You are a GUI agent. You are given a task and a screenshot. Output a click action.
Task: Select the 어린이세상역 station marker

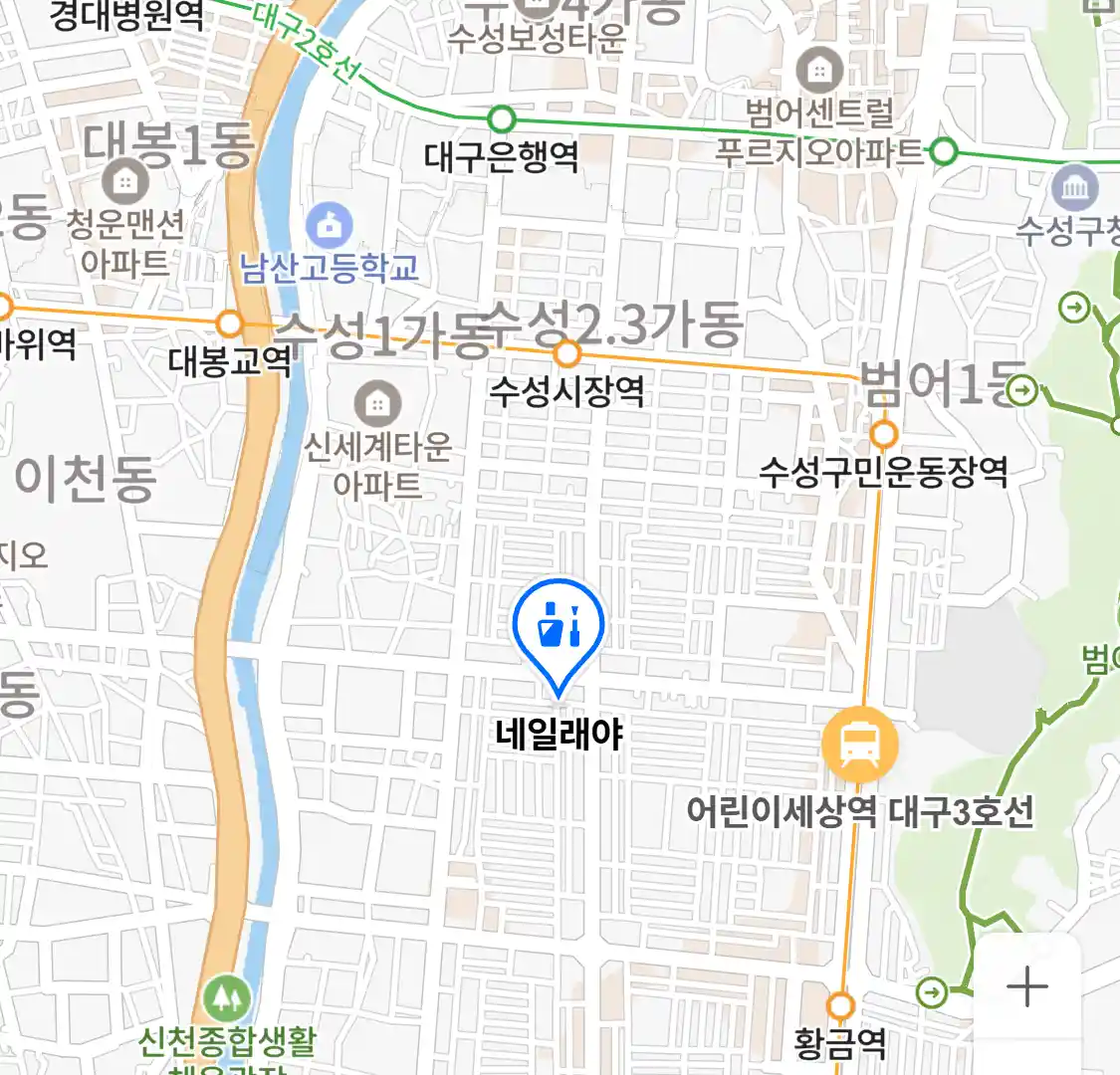(x=859, y=743)
